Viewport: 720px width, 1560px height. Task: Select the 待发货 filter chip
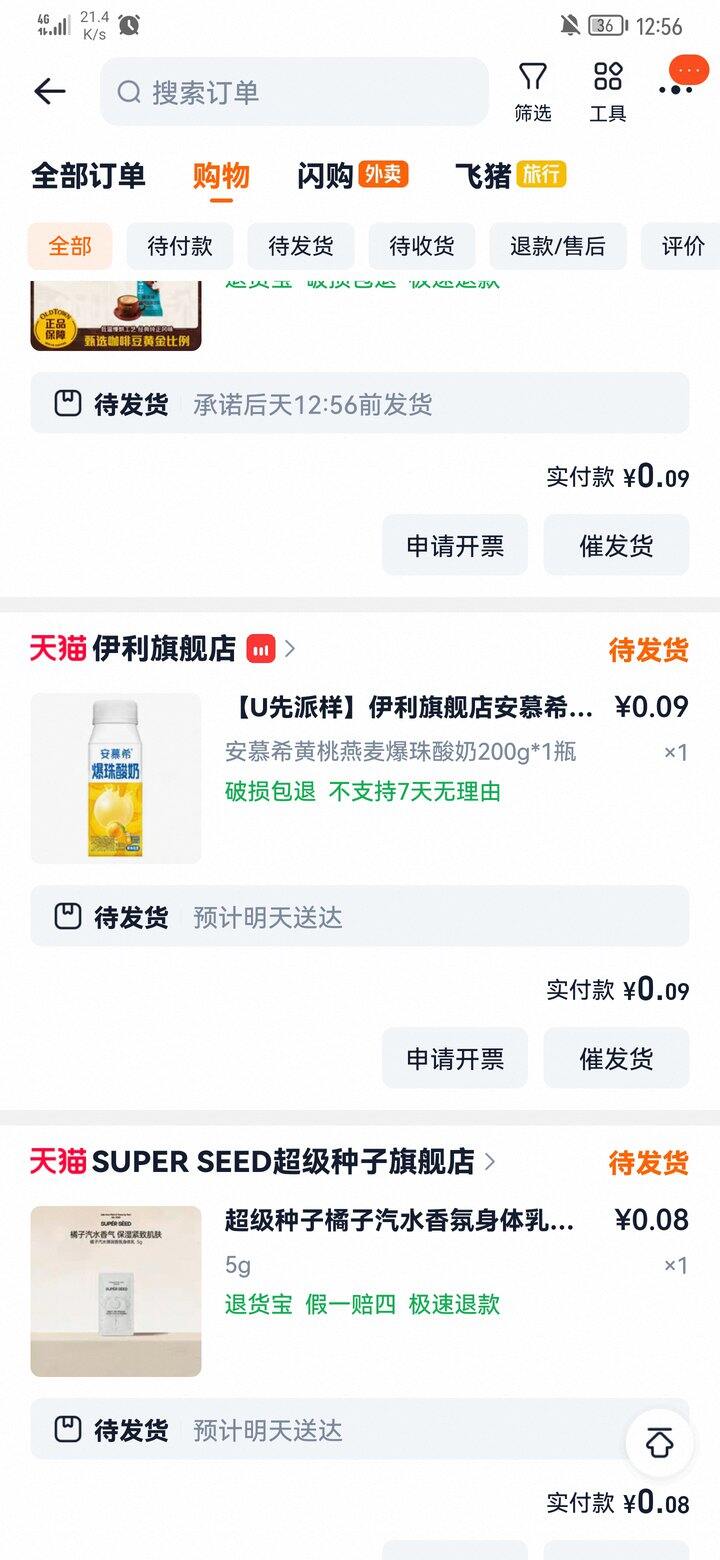click(301, 246)
